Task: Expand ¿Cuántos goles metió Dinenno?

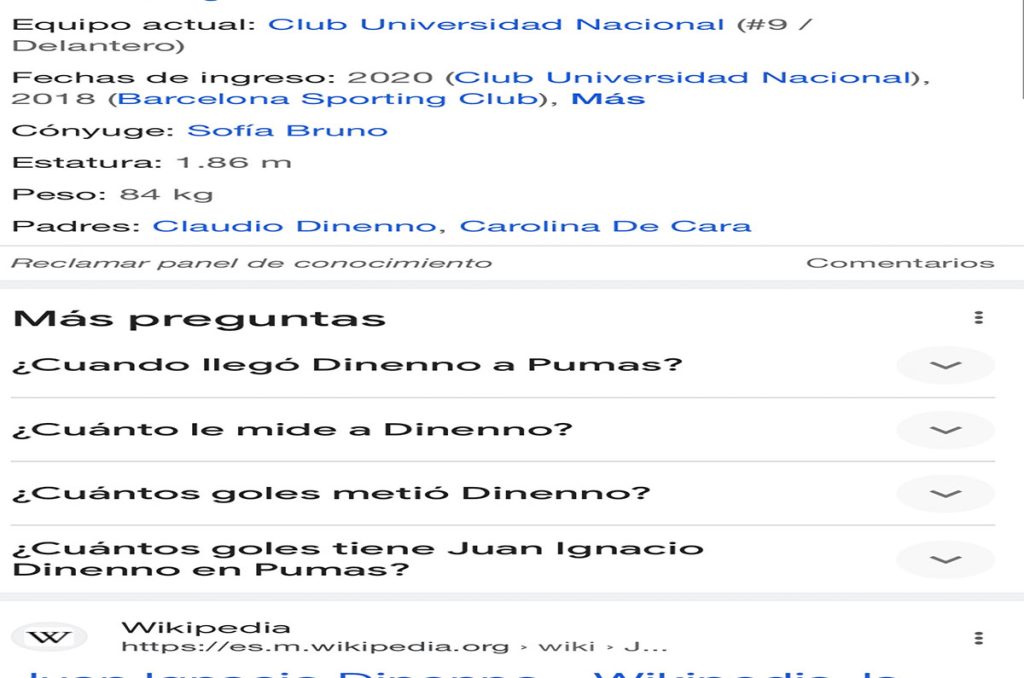Action: (945, 494)
